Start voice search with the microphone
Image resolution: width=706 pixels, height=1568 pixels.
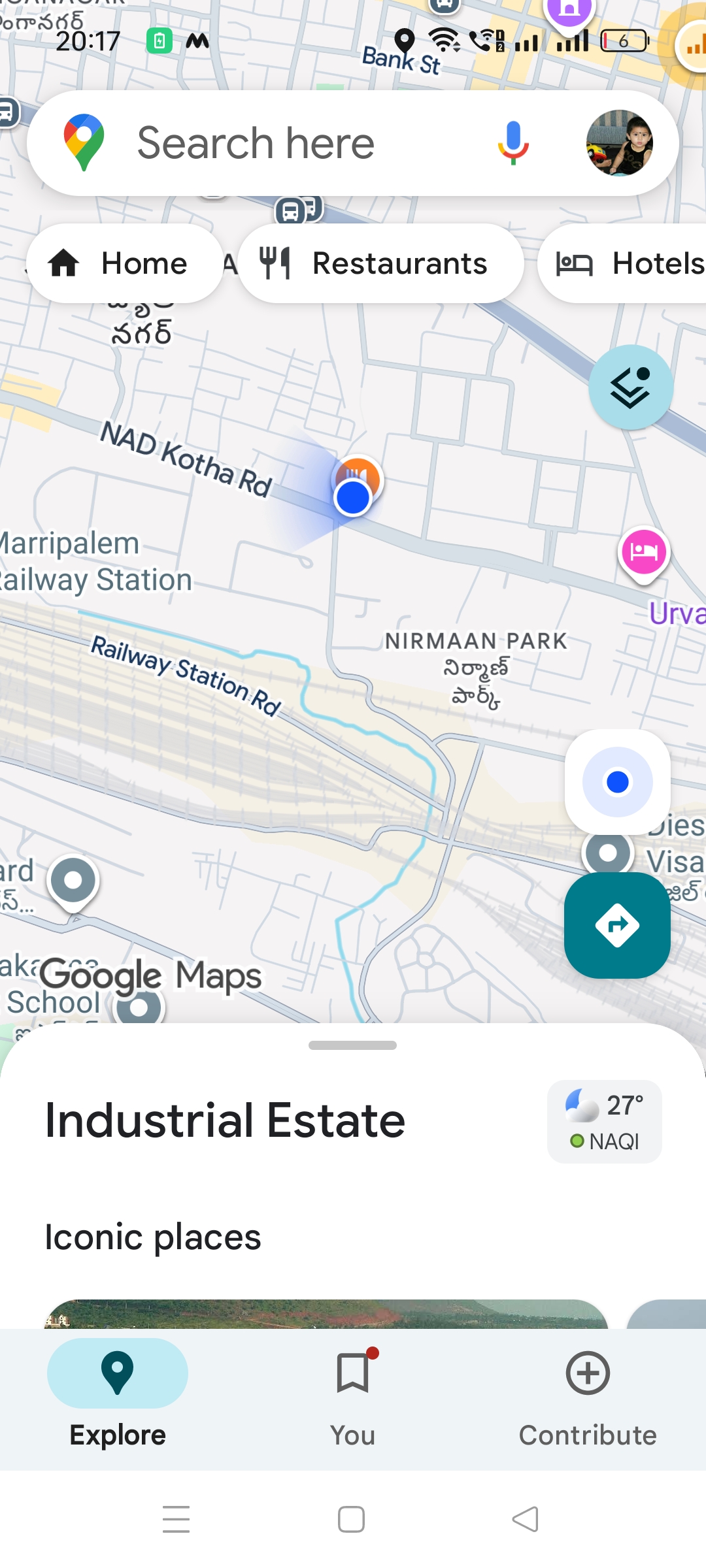click(x=513, y=143)
